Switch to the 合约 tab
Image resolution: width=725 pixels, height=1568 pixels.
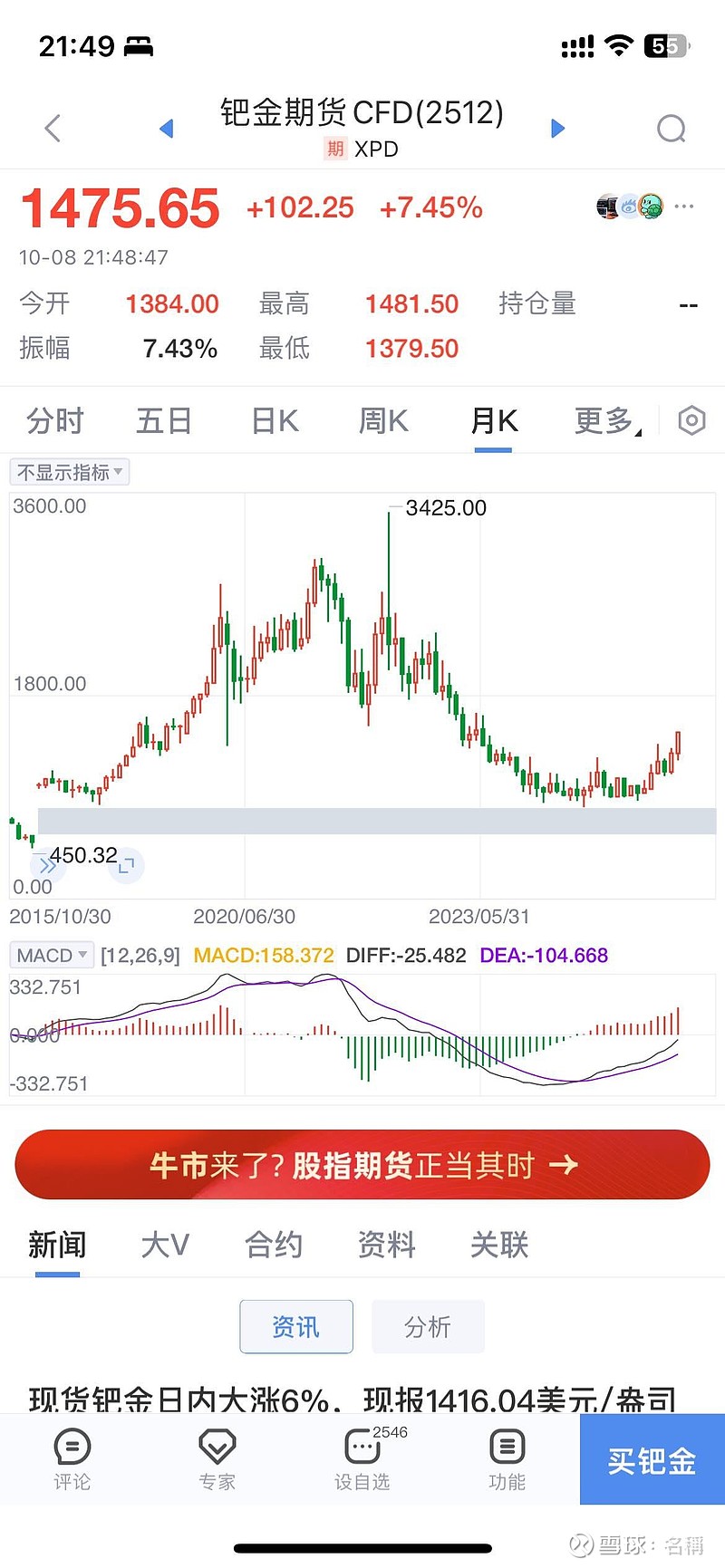click(274, 1245)
